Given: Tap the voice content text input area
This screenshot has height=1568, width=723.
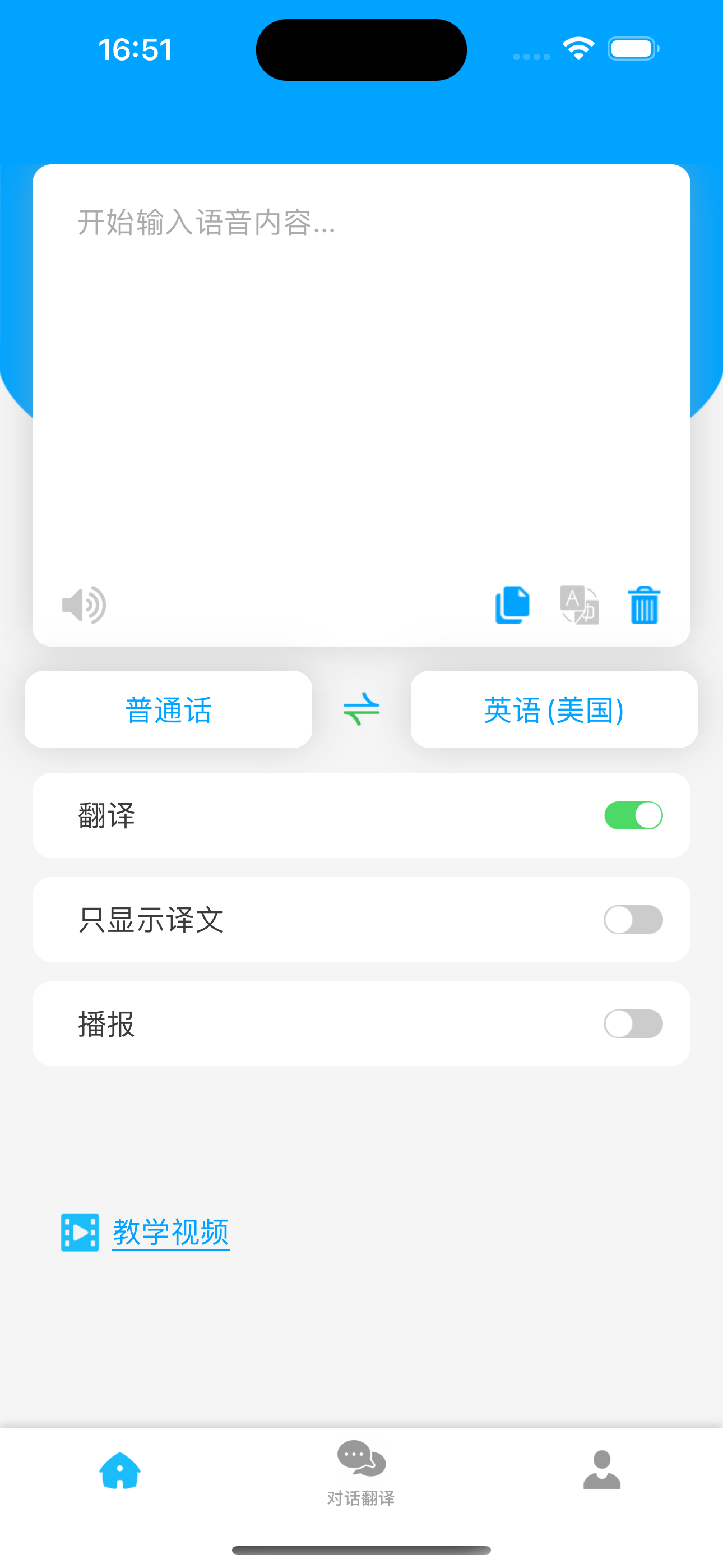Looking at the screenshot, I should click(x=361, y=377).
